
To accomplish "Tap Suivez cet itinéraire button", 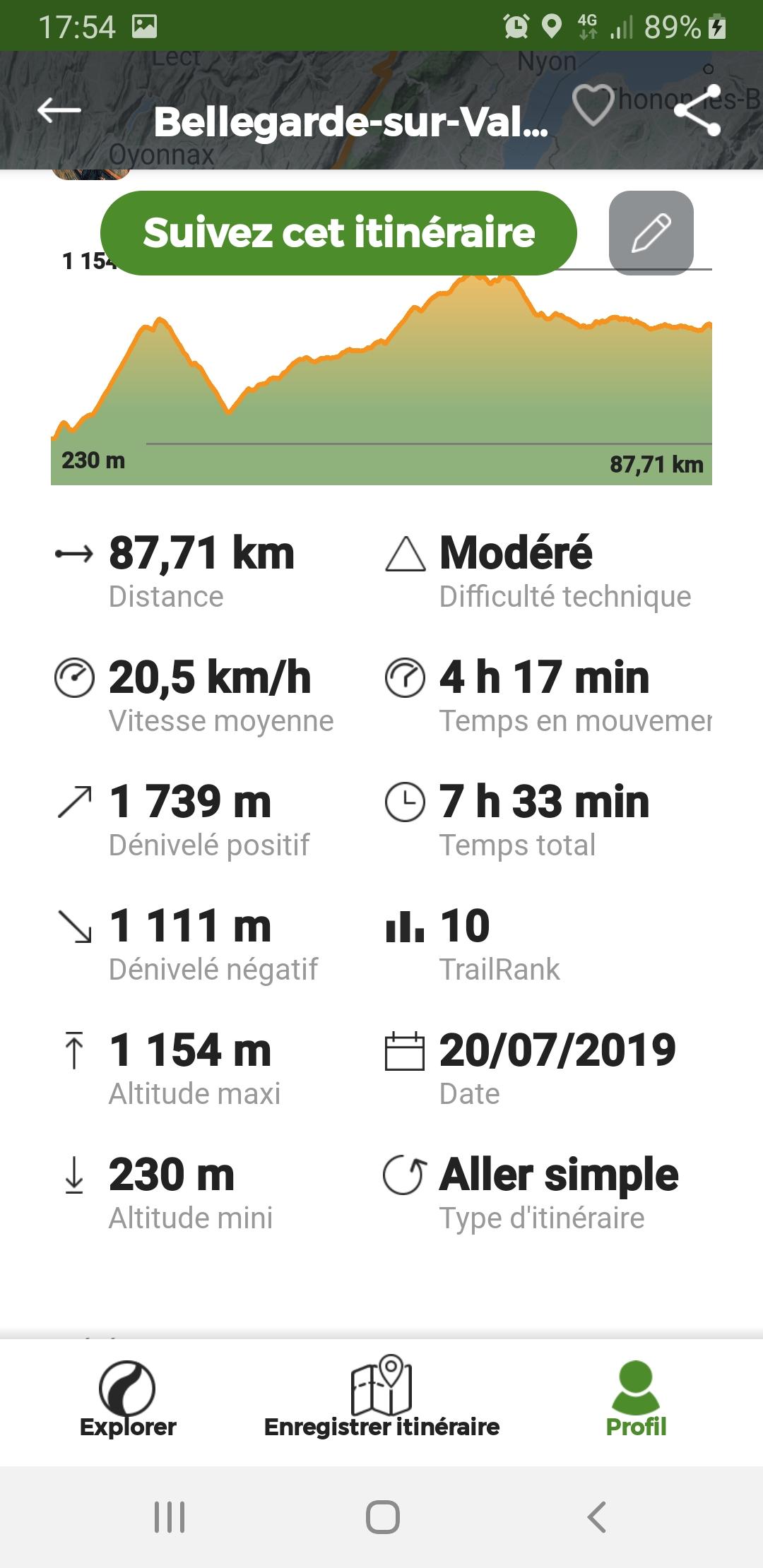I will pos(338,232).
